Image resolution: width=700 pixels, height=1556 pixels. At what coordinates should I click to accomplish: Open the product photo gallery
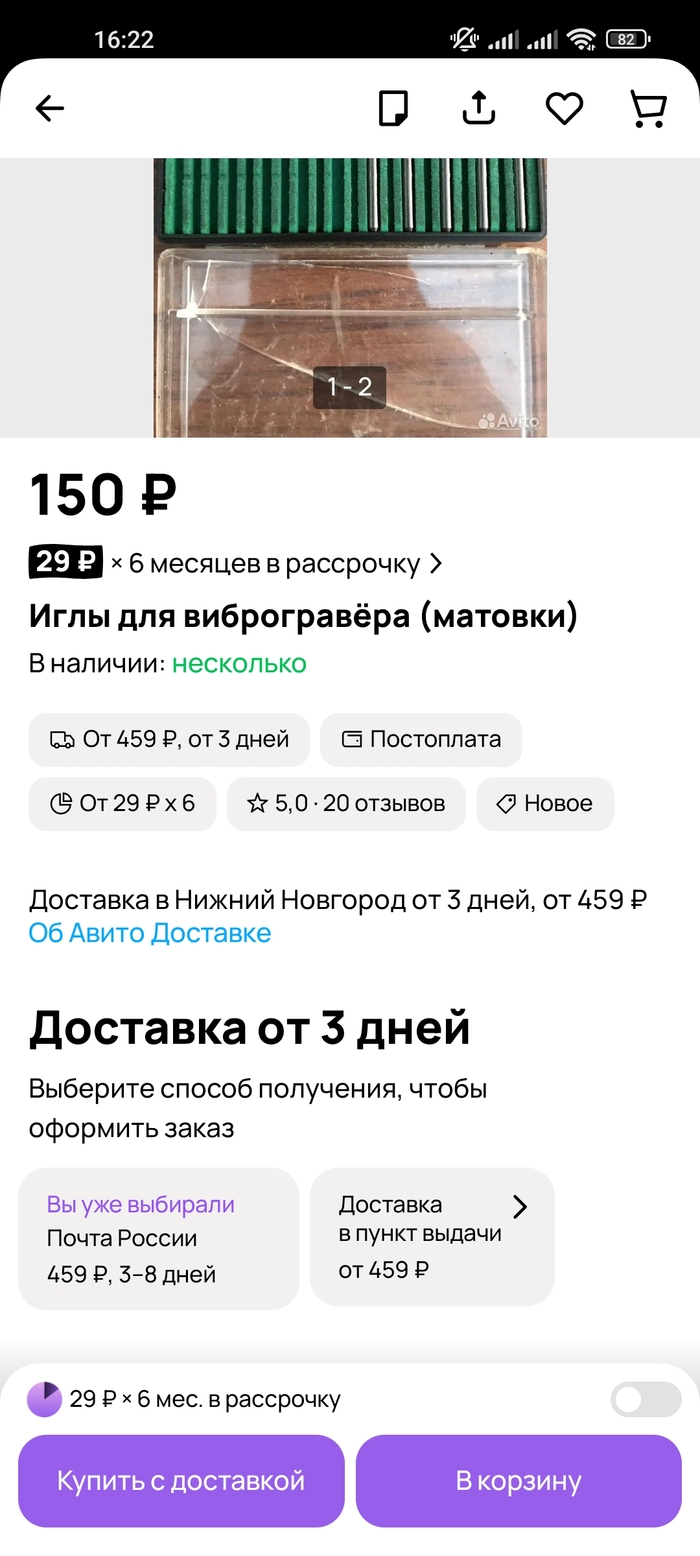coord(350,297)
